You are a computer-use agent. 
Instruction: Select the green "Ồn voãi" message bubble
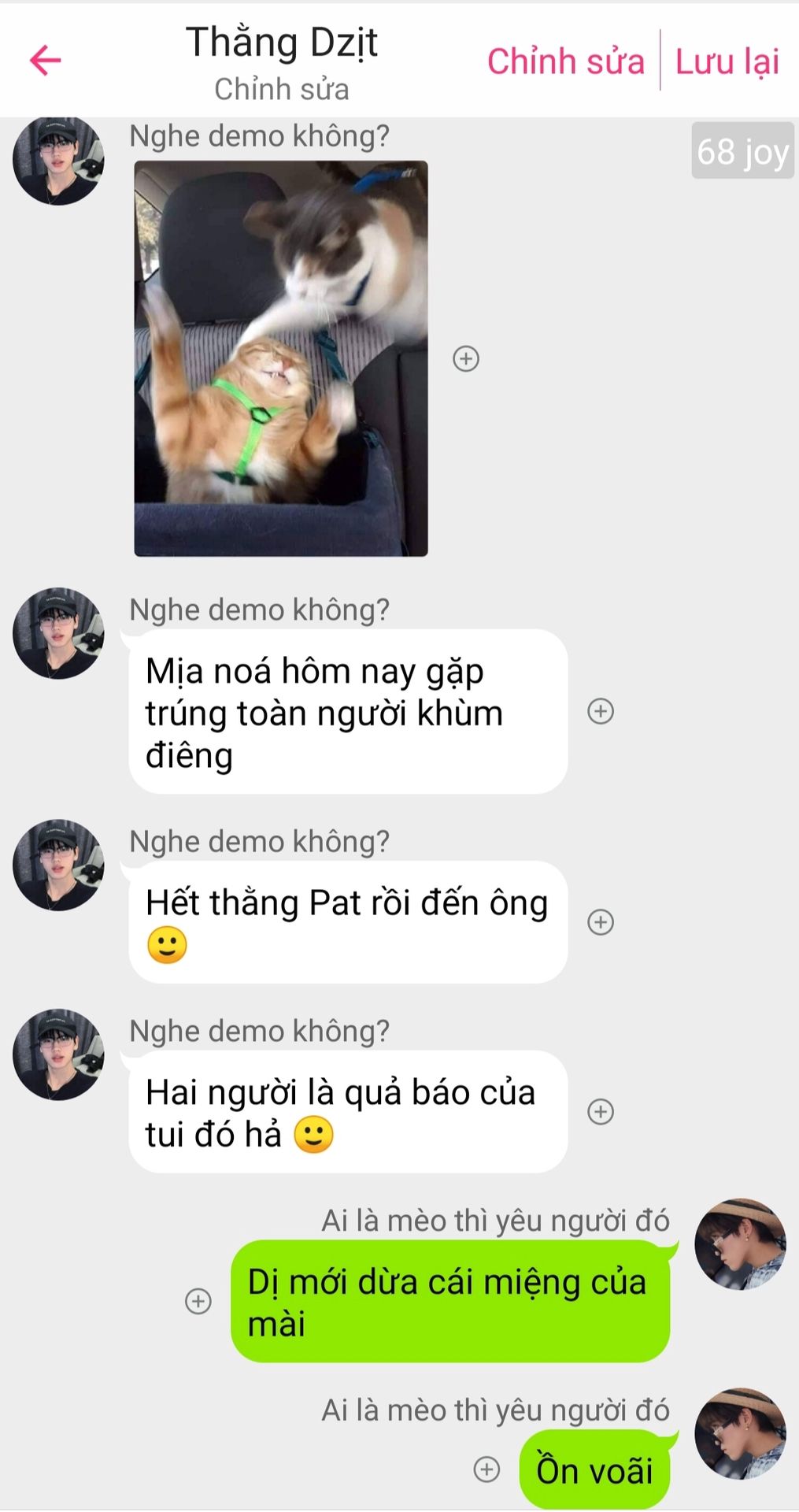594,1469
